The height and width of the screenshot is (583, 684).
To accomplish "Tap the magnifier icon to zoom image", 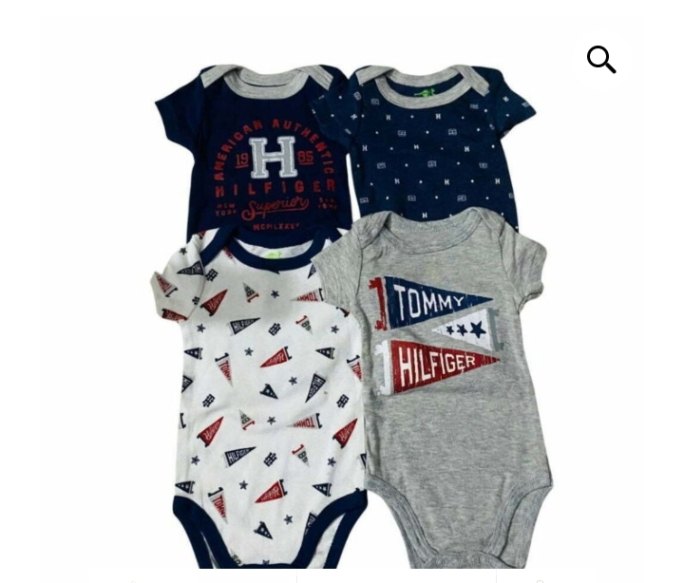I will (601, 59).
